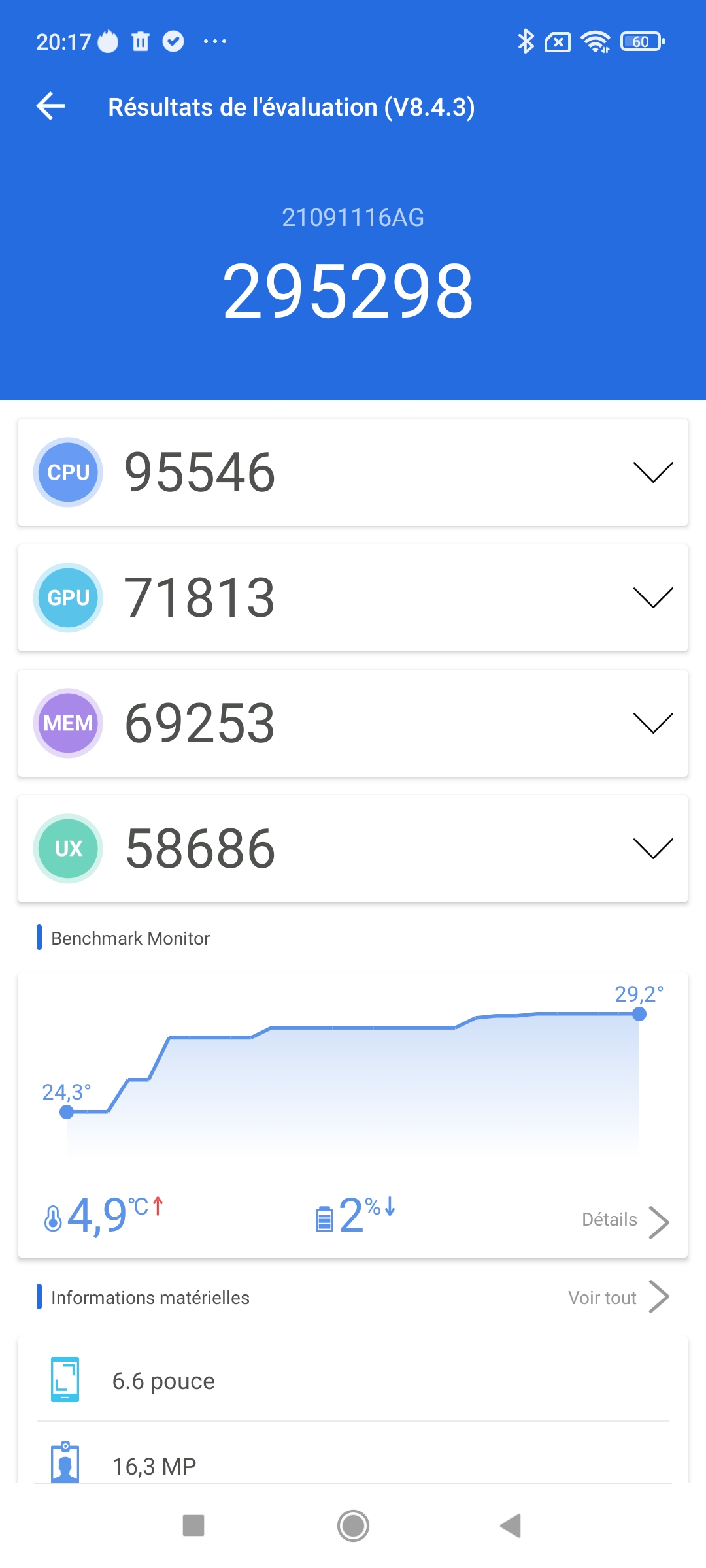Expand the MEM score breakdown
This screenshot has height=1568, width=706.
[652, 723]
